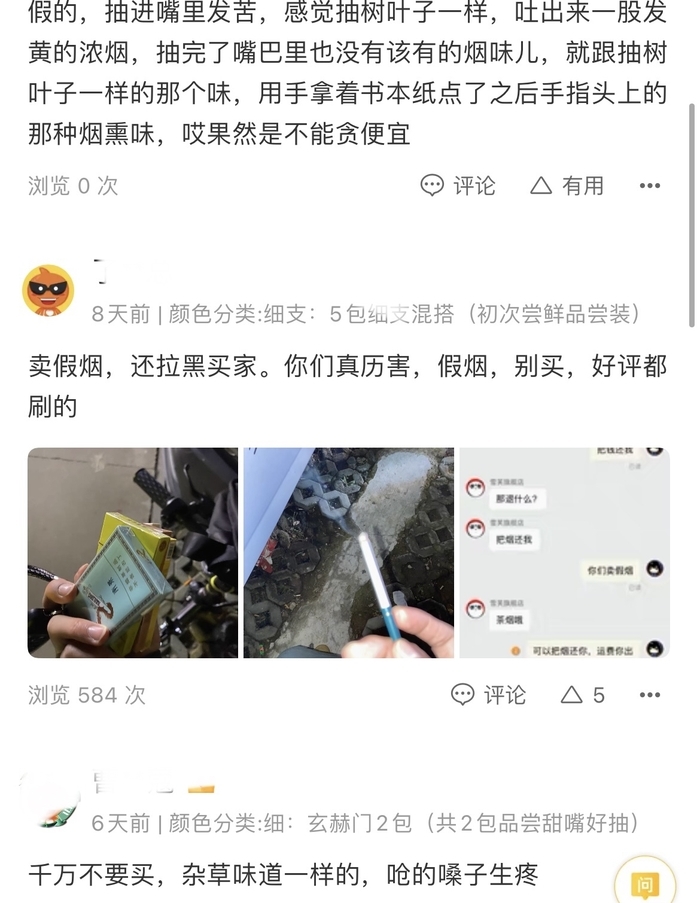Comment on the review with 584 views
The width and height of the screenshot is (700, 903).
click(488, 695)
